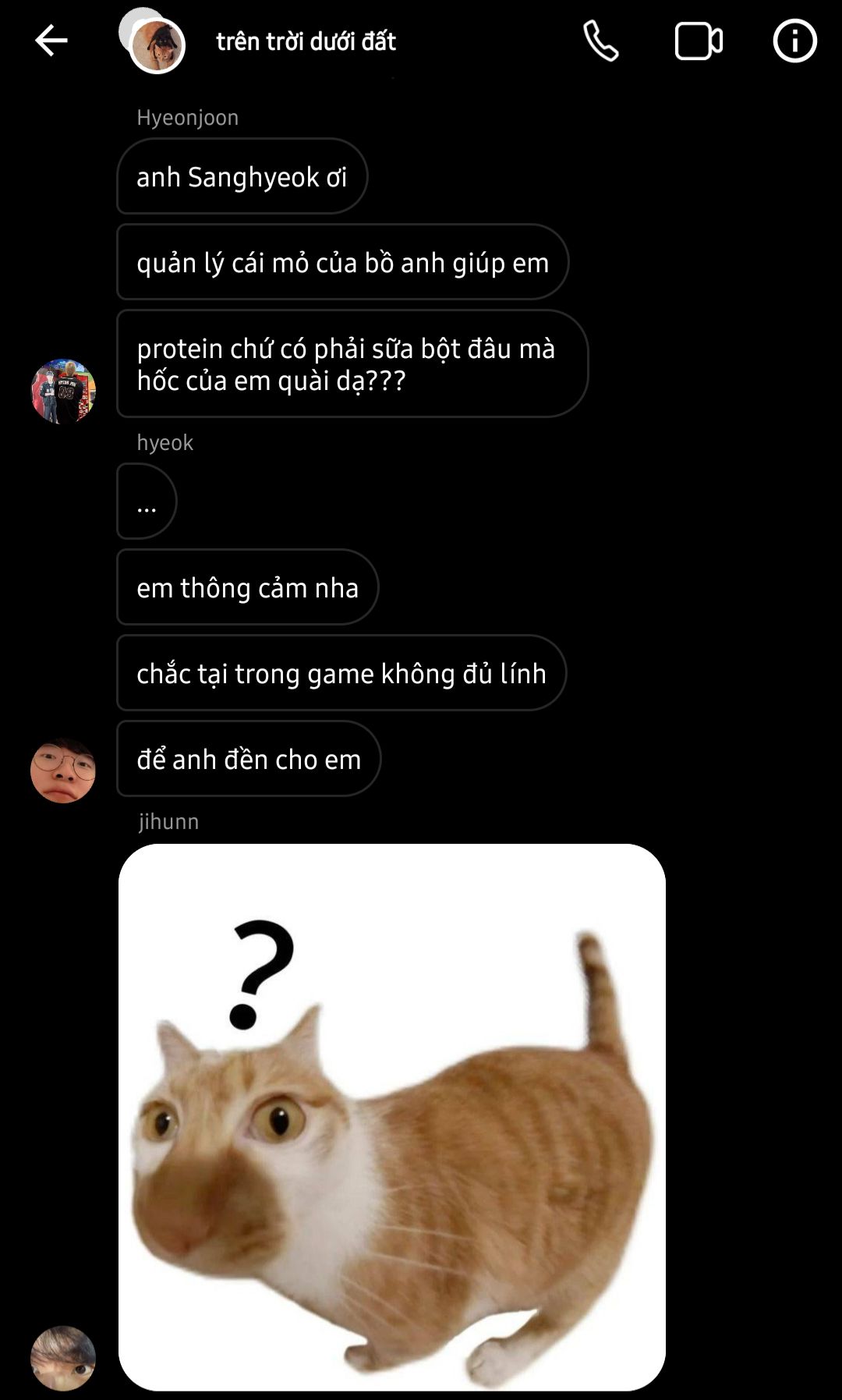Open the group details for trên trời dưới đất
This screenshot has height=1400, width=842.
coord(306,41)
